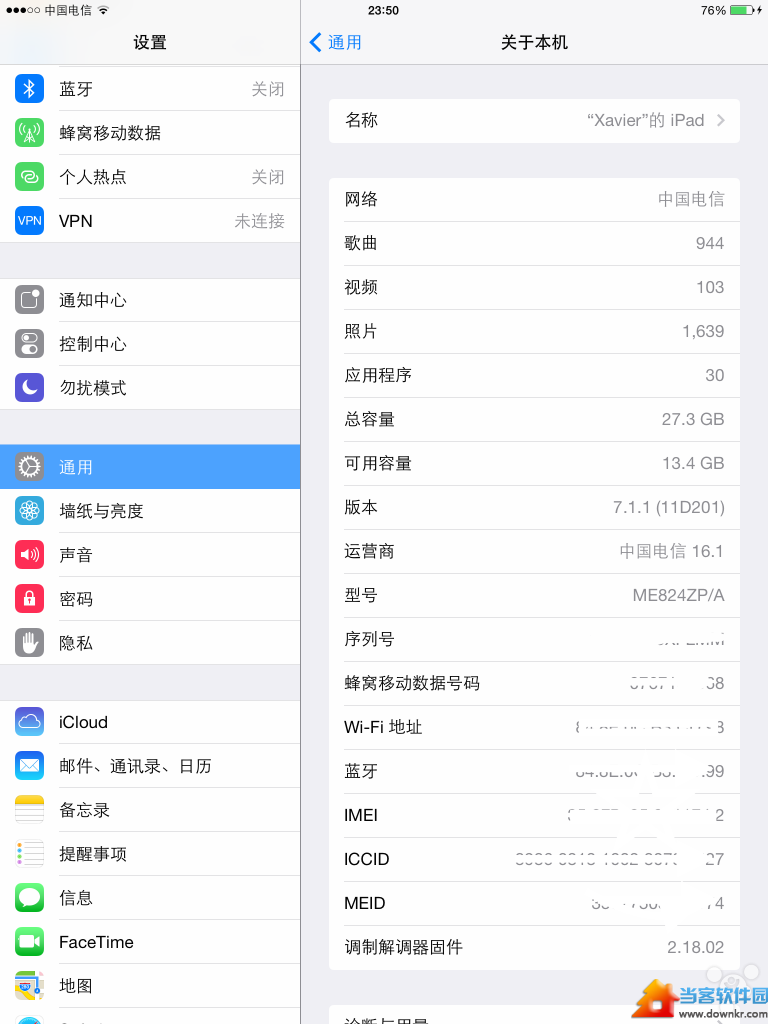
Task: Open 个人热点 settings
Action: click(x=150, y=177)
